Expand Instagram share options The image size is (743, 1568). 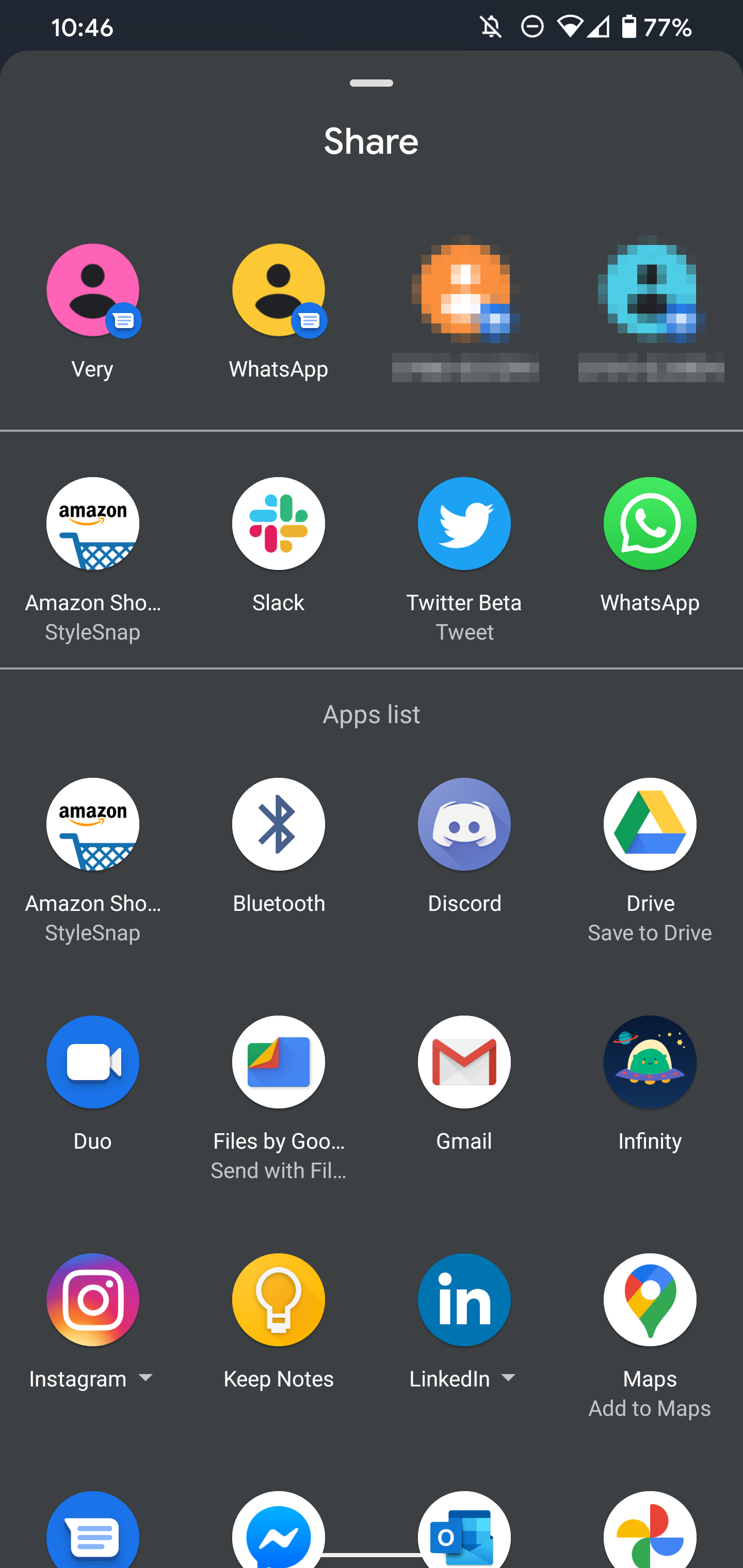click(146, 1378)
